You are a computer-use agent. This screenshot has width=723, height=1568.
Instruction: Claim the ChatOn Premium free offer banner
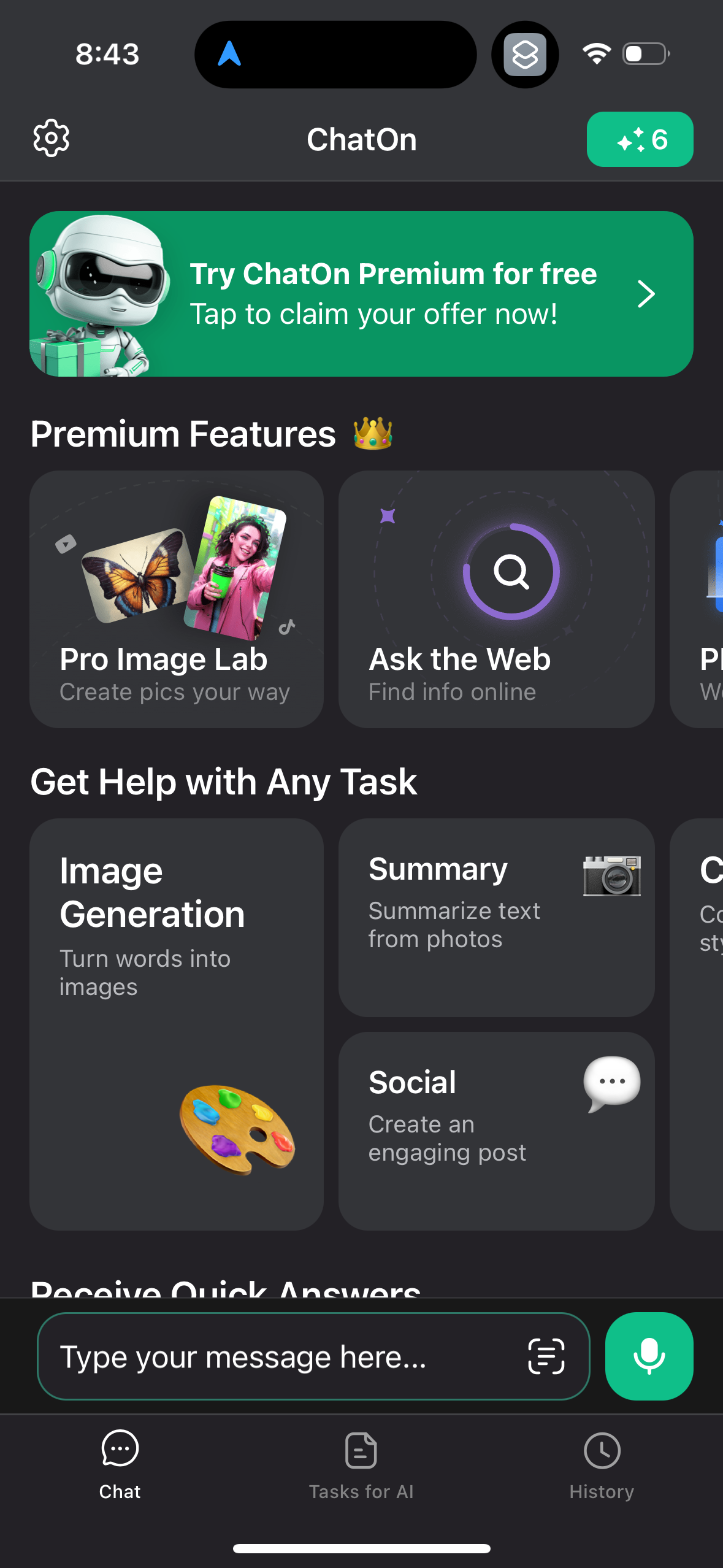click(361, 294)
